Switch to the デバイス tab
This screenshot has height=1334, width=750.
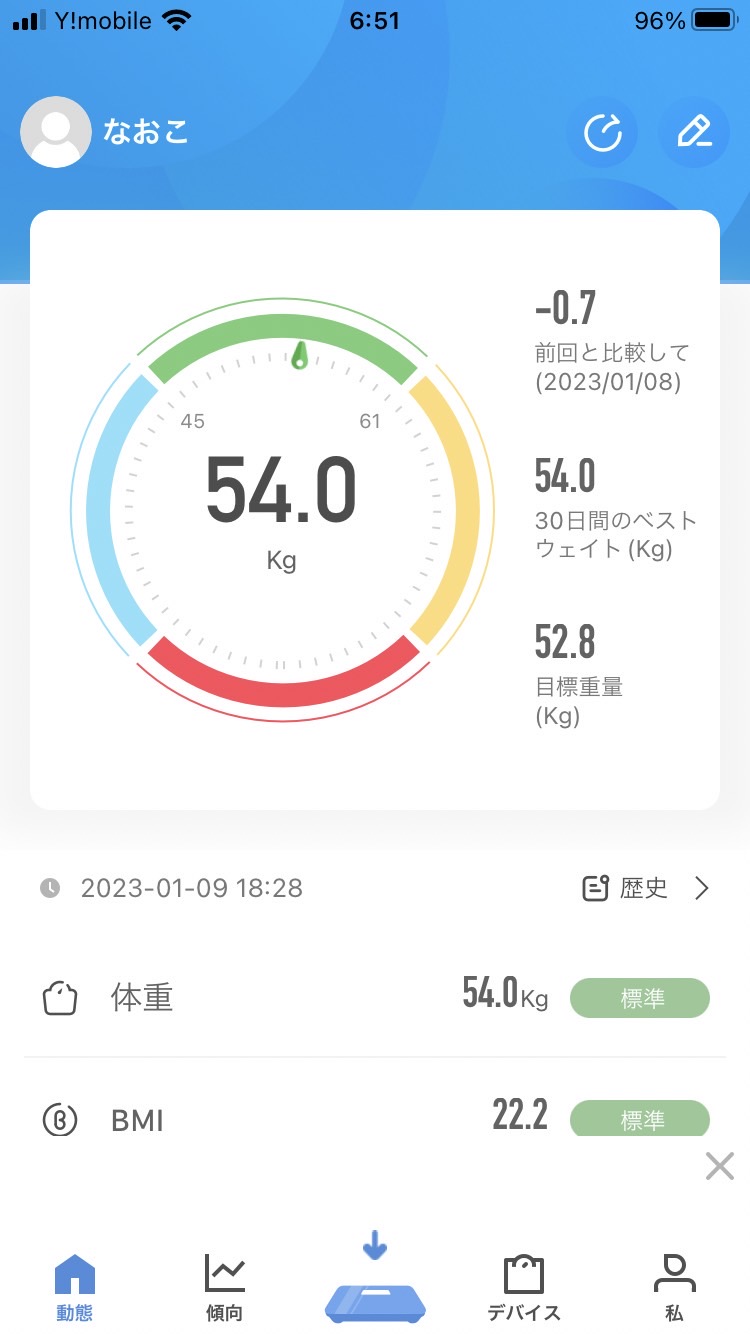pyautogui.click(x=524, y=1287)
